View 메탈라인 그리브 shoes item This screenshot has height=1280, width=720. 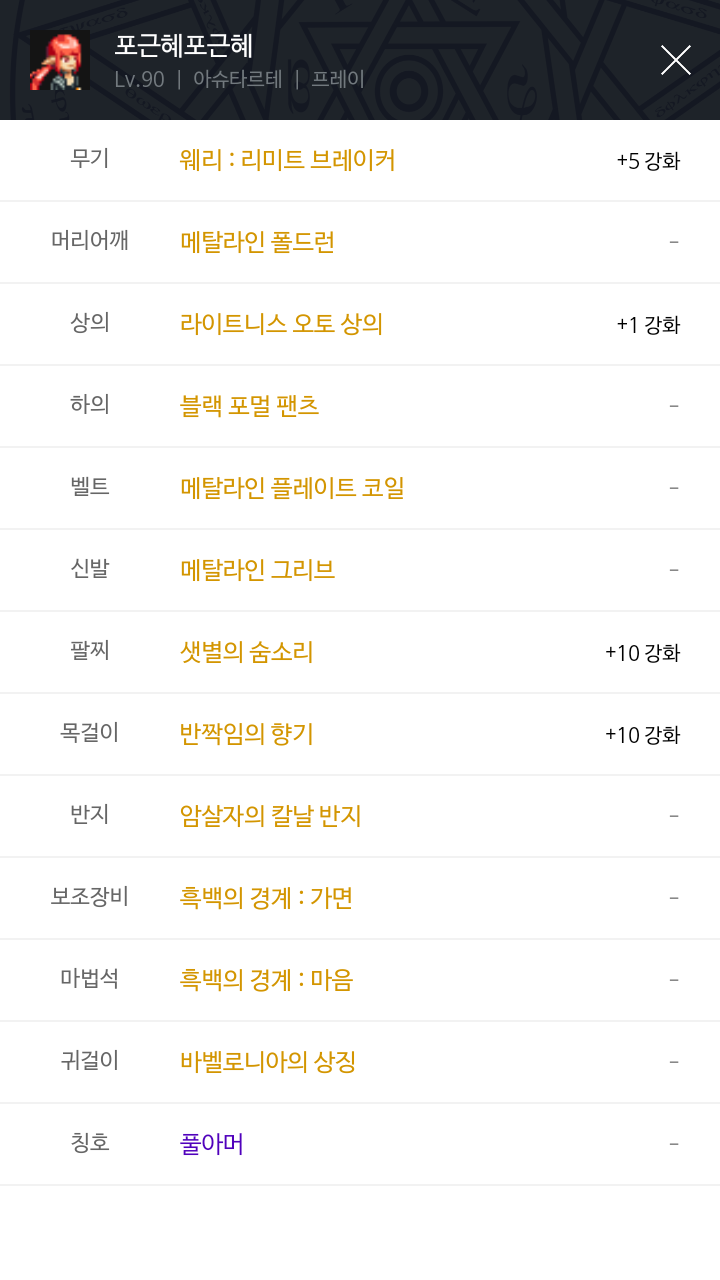point(257,570)
